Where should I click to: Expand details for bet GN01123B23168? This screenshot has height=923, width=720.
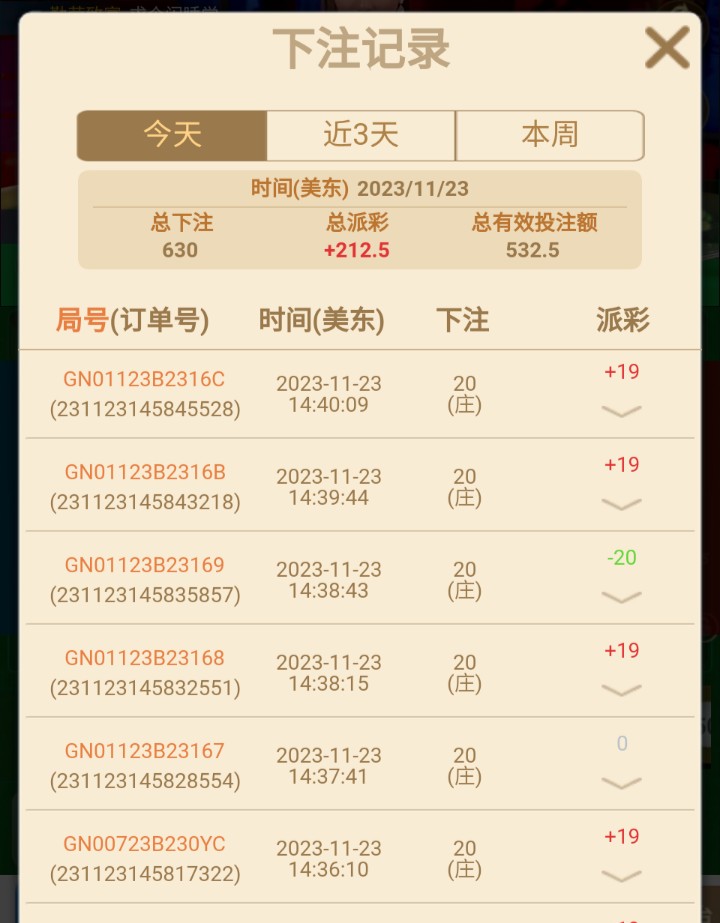[621, 690]
